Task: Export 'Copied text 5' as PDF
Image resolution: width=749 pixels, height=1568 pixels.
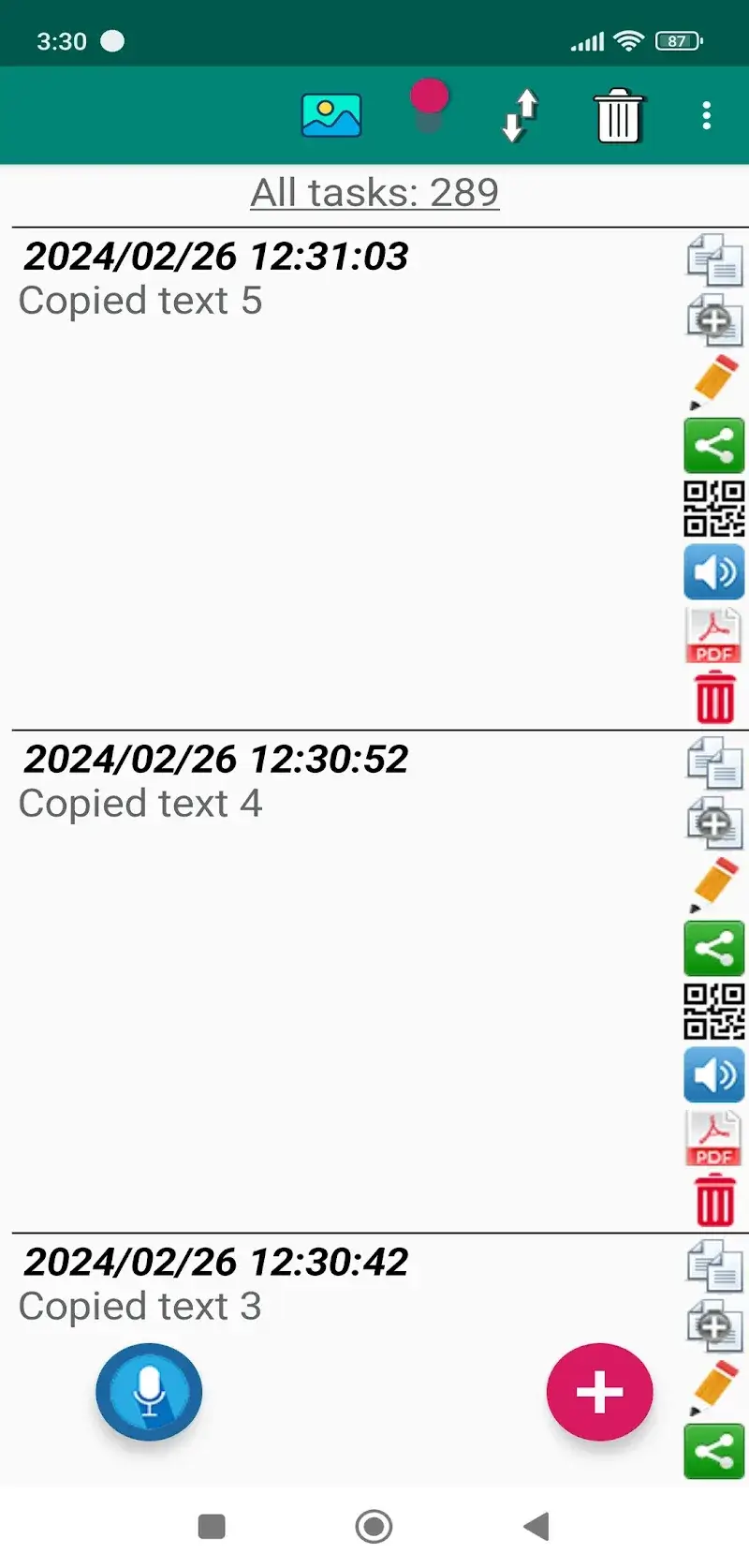Action: point(713,635)
